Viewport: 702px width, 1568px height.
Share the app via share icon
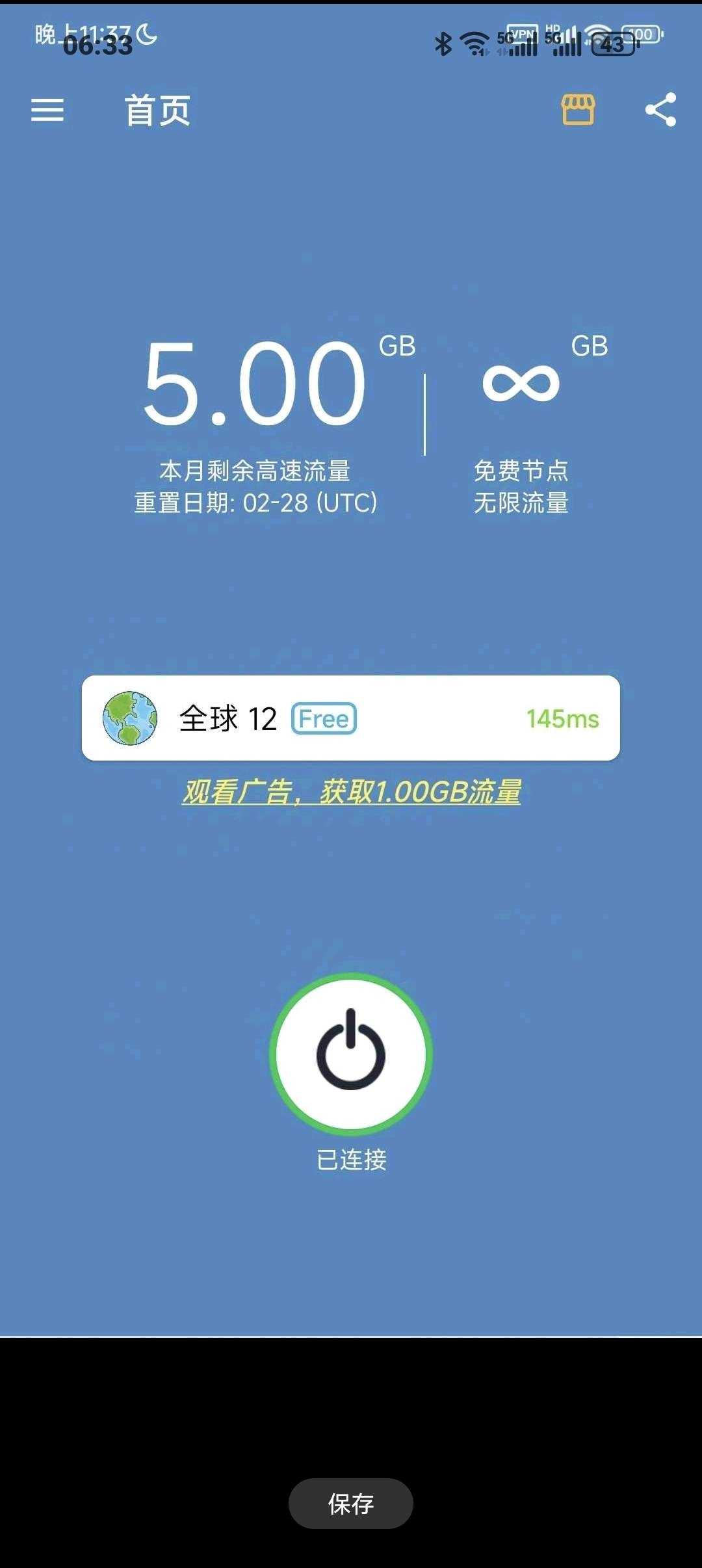click(x=660, y=109)
